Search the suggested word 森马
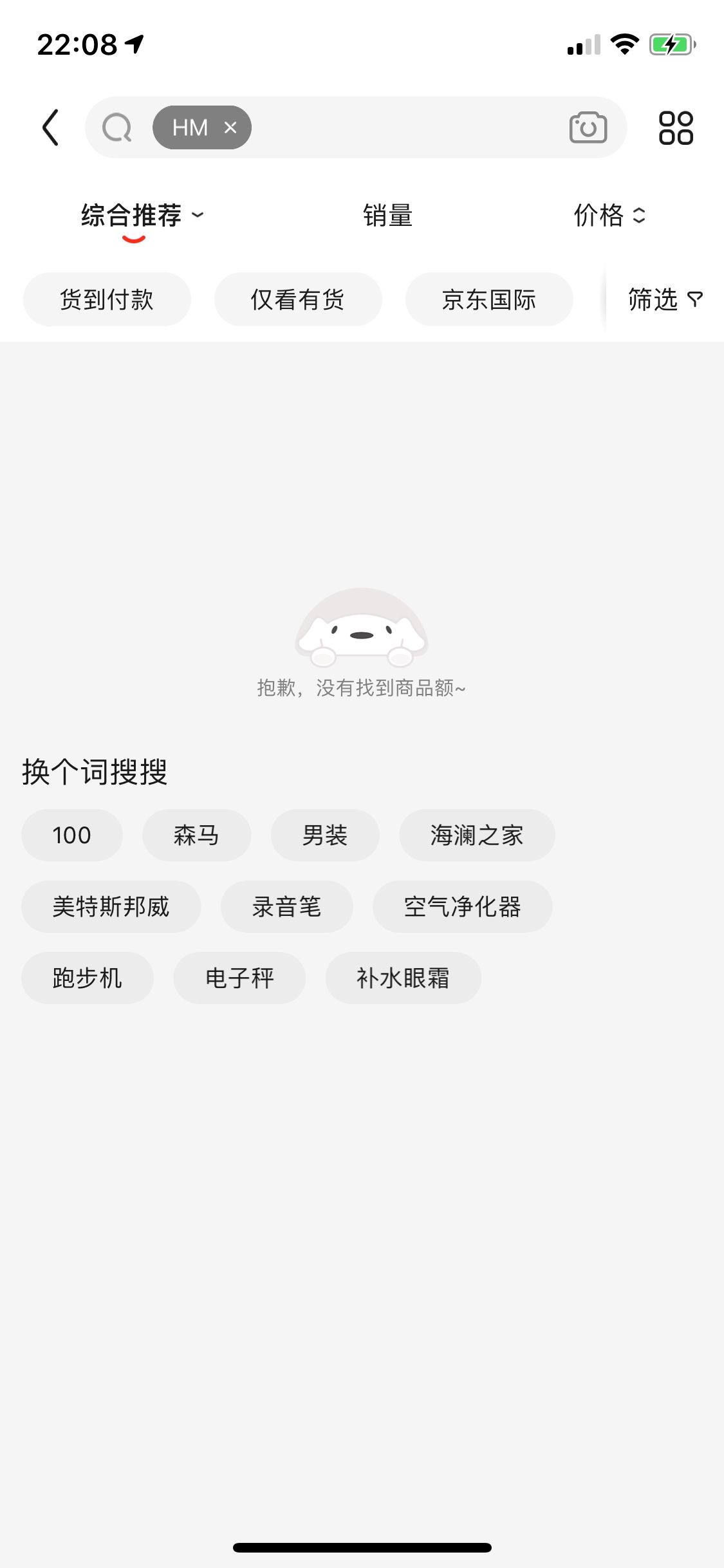The image size is (724, 1568). click(196, 835)
